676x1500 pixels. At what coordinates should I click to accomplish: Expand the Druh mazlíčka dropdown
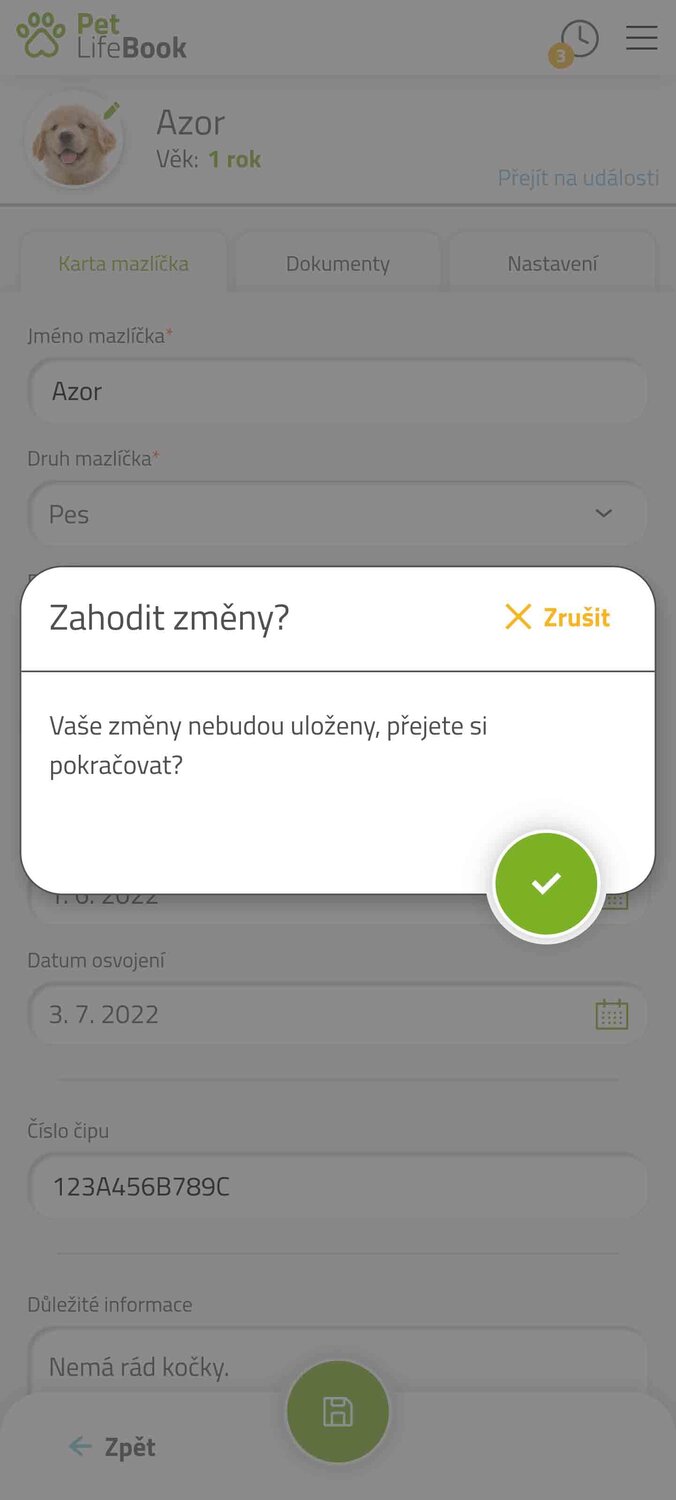pos(338,514)
